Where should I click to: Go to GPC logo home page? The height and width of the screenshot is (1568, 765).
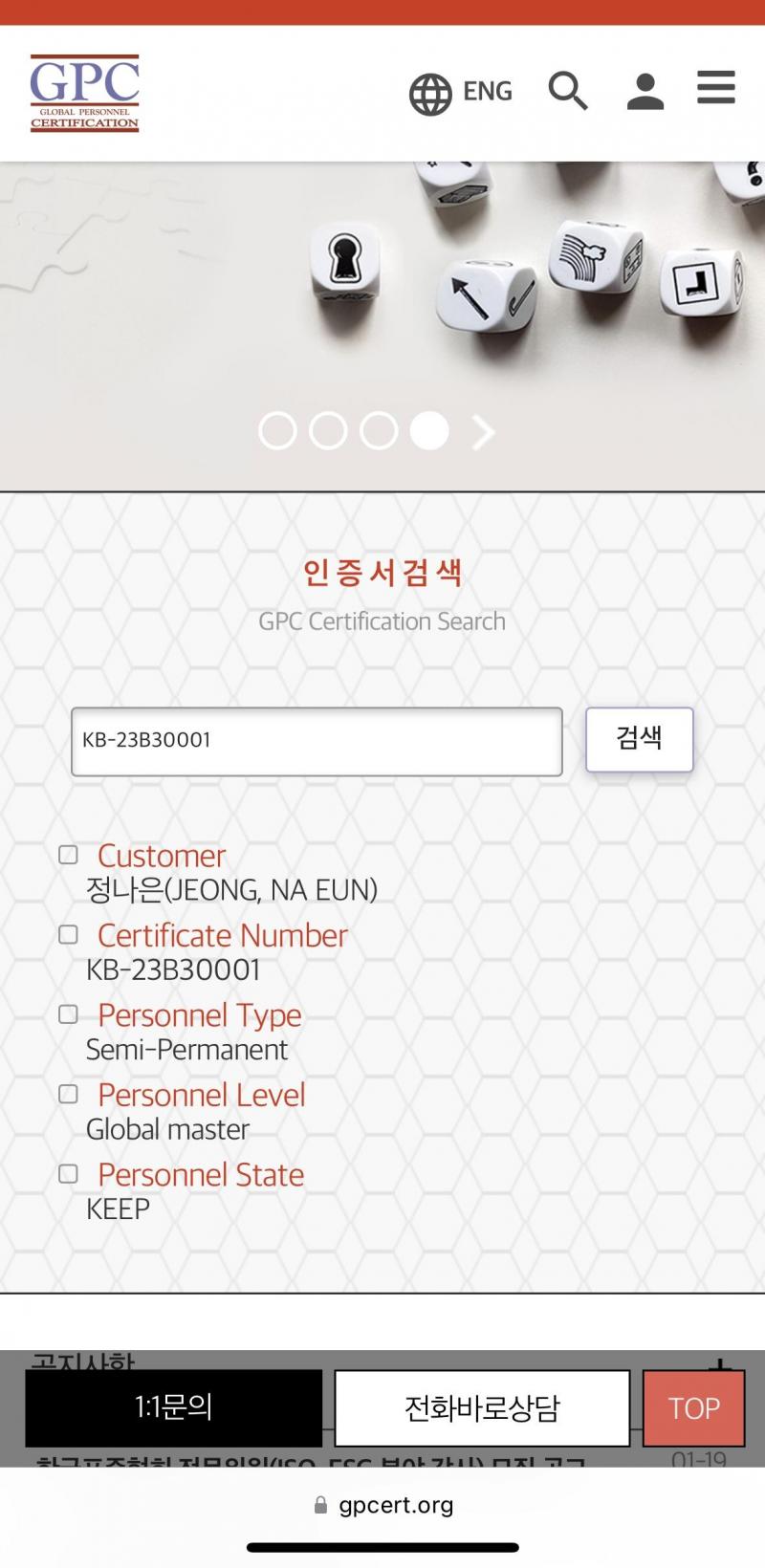coord(85,93)
